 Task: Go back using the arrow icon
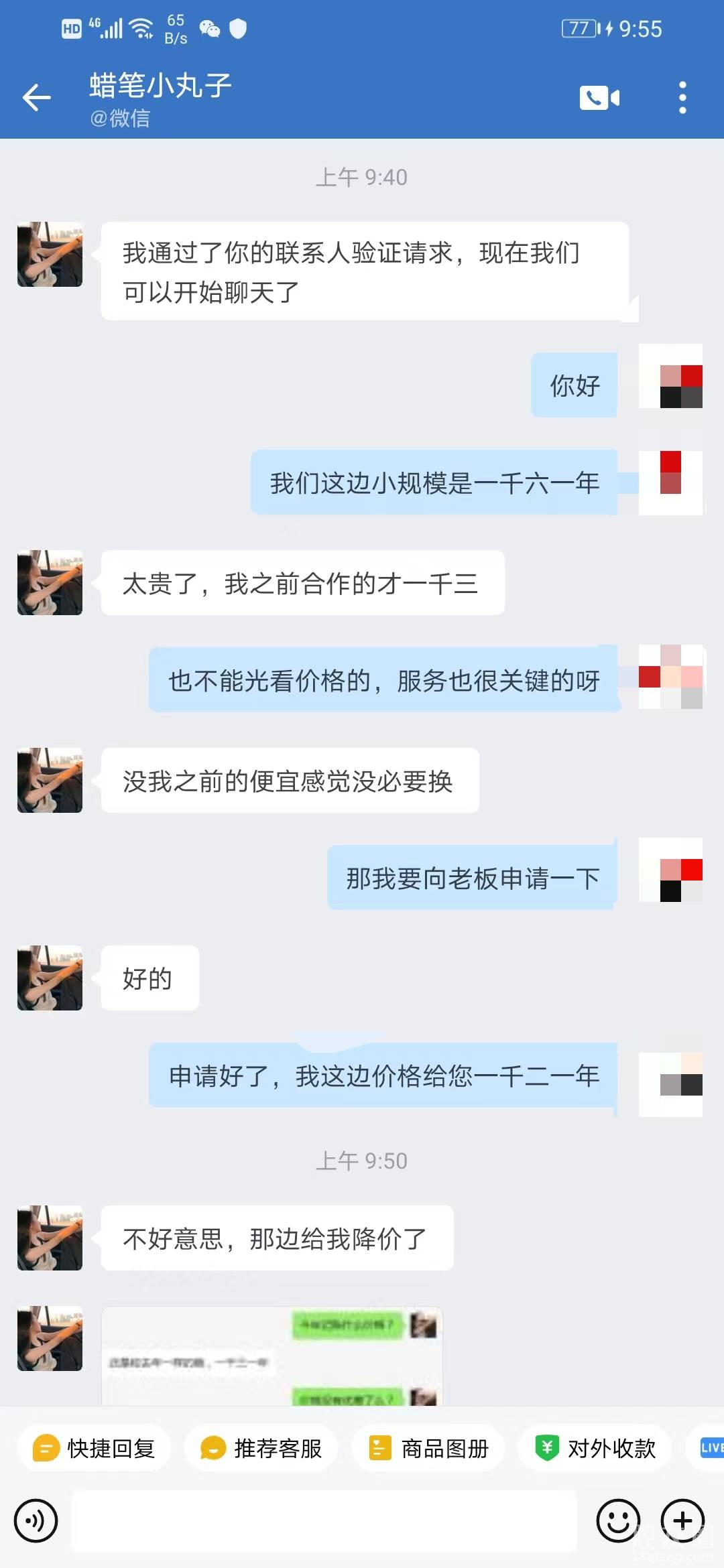[x=37, y=98]
